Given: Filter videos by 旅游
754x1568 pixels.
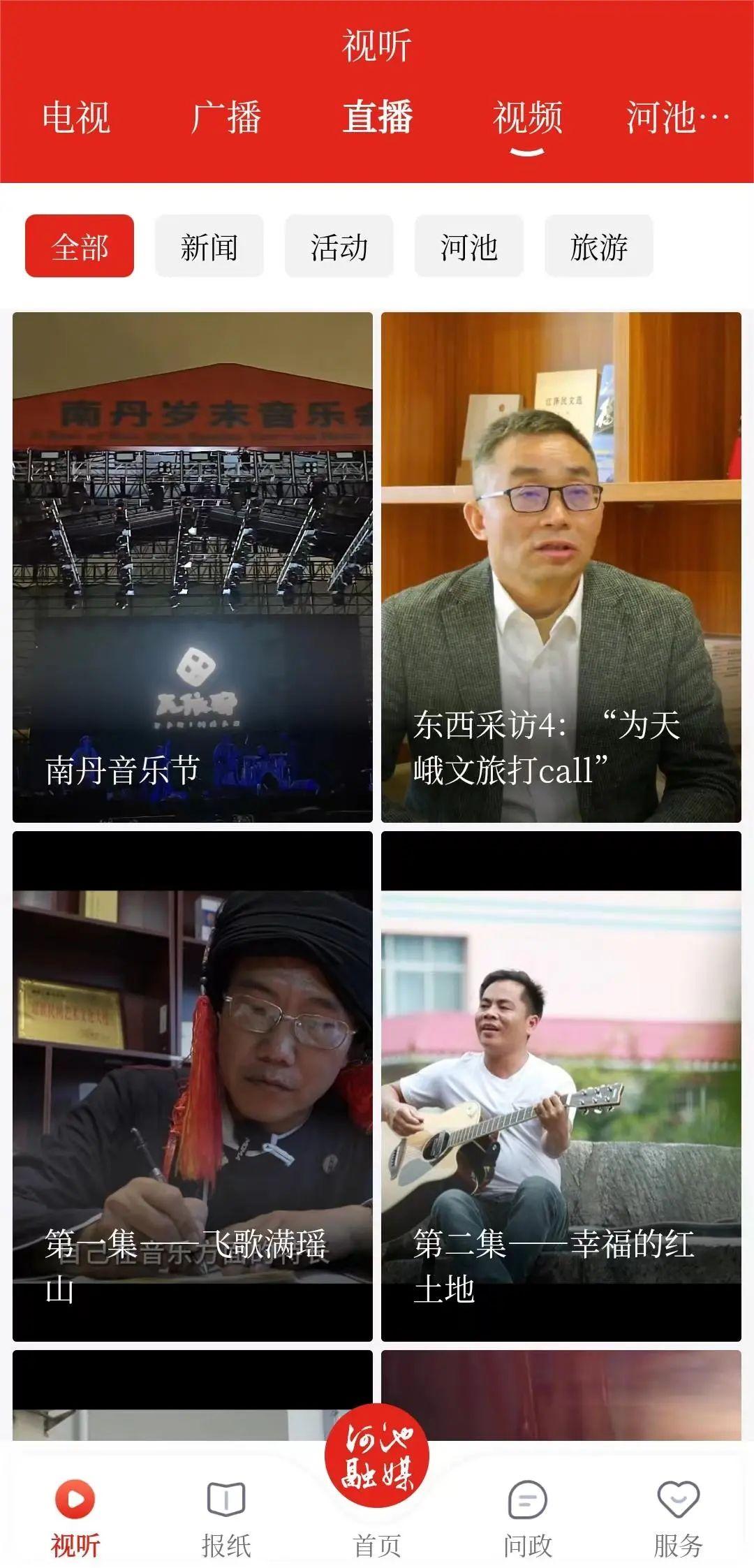Looking at the screenshot, I should 599,247.
